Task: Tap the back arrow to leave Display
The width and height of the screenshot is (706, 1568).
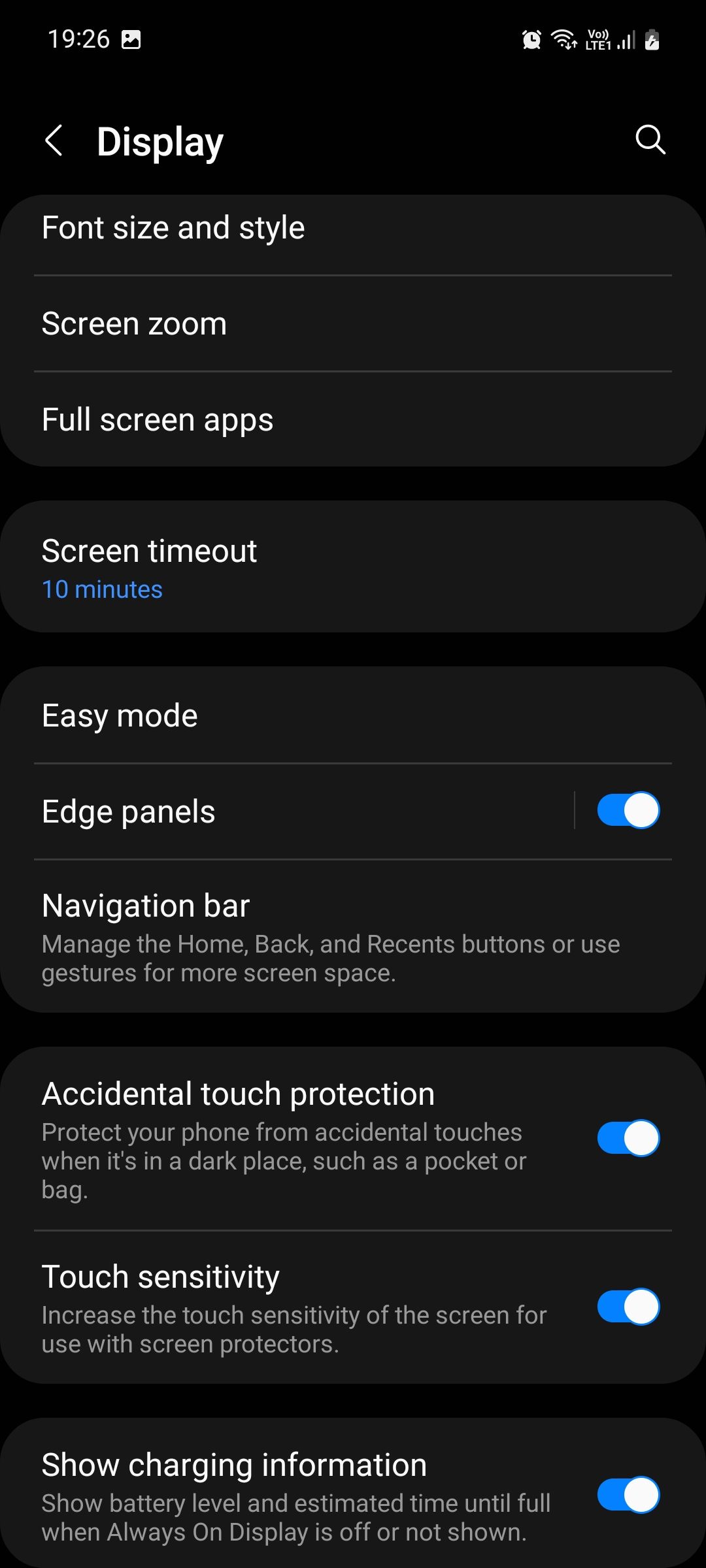Action: pos(55,139)
